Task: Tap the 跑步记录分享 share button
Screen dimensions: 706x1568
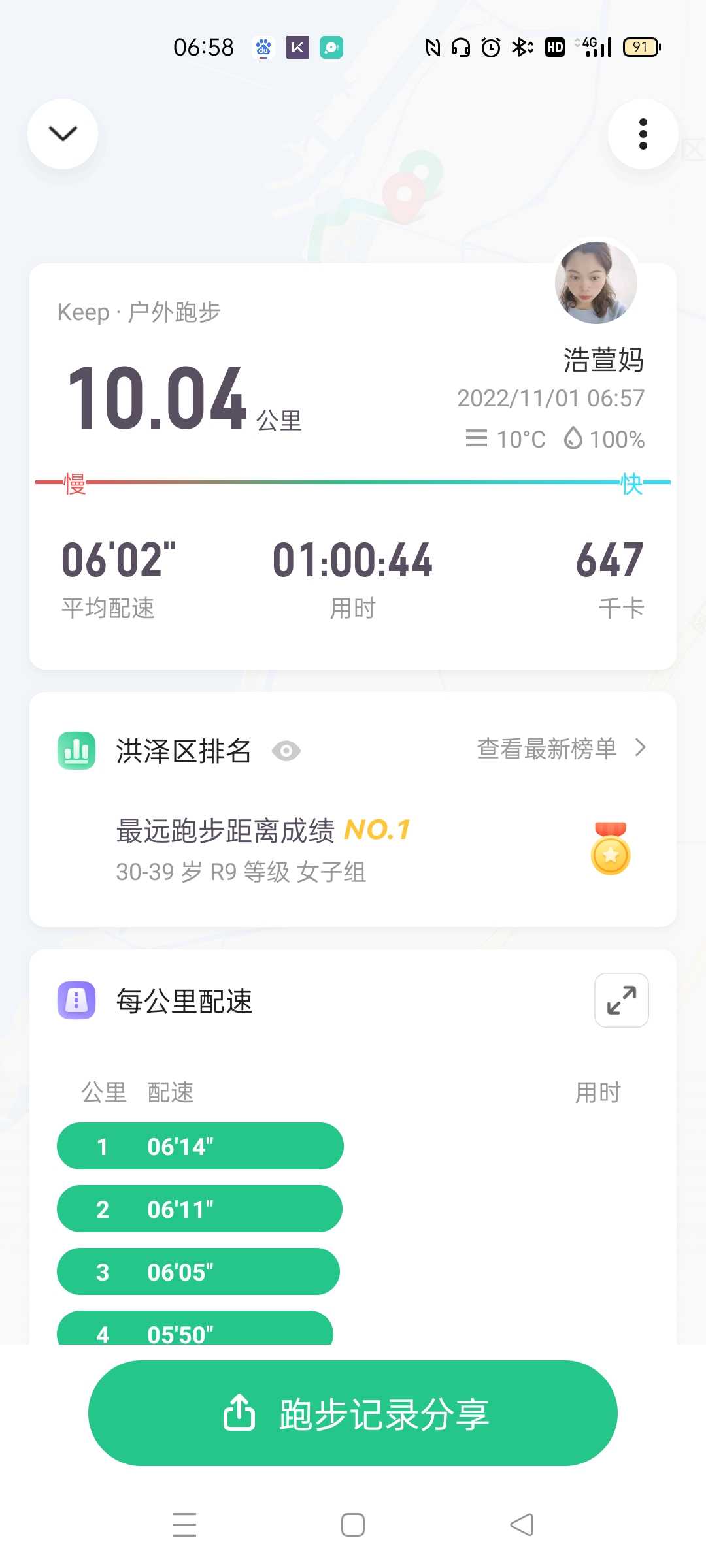Action: point(353,1413)
